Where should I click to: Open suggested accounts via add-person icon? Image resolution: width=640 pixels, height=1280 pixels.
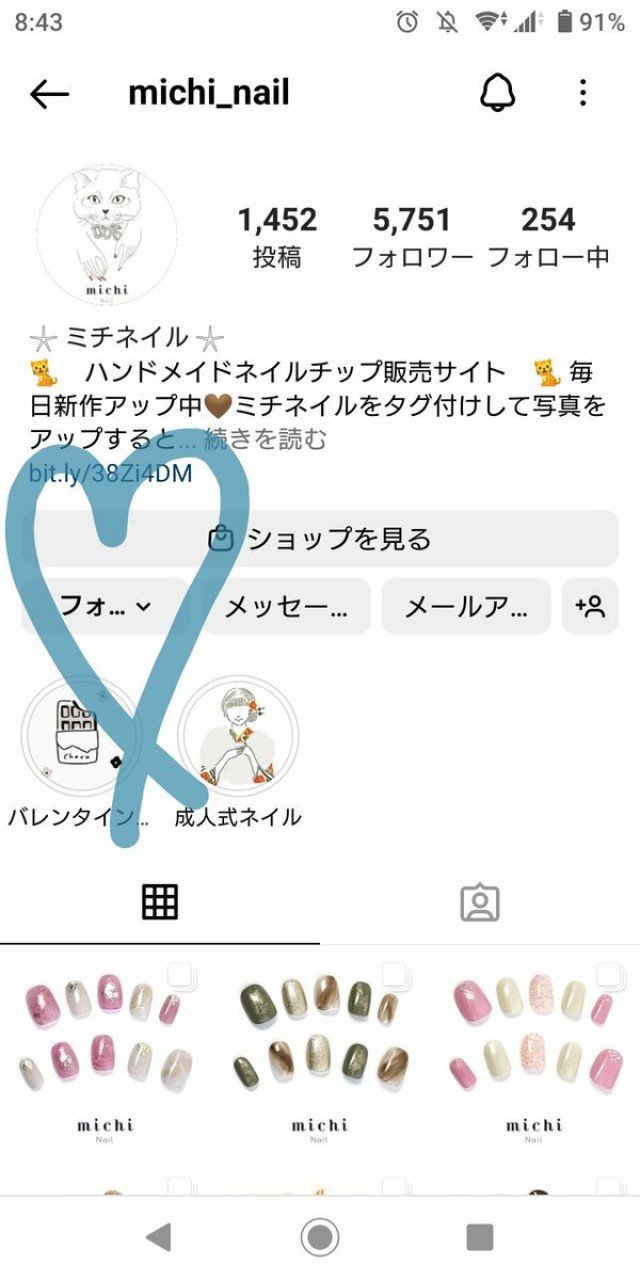tap(590, 606)
